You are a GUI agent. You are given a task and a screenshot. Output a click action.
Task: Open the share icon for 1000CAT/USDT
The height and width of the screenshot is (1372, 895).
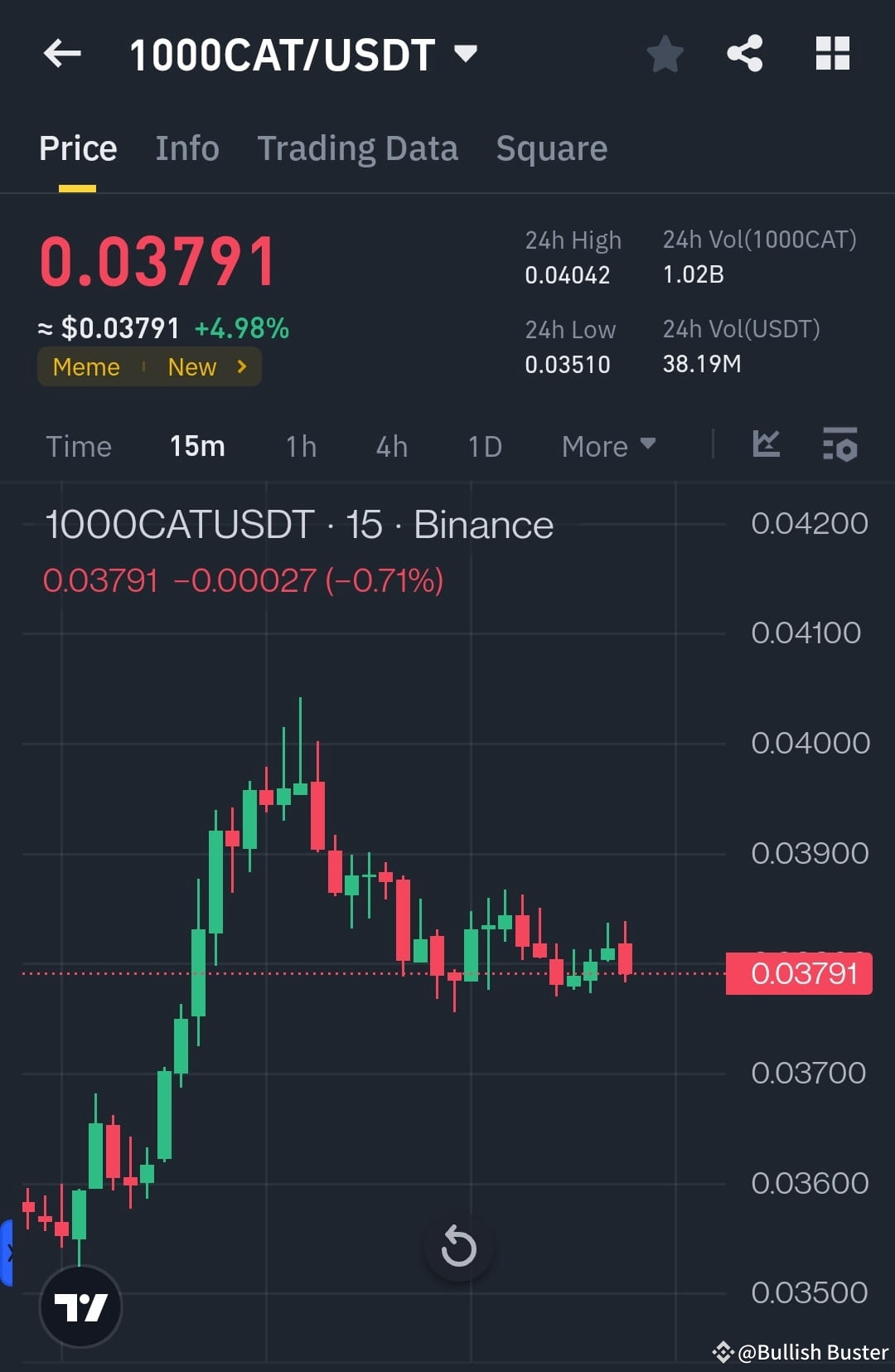[744, 53]
